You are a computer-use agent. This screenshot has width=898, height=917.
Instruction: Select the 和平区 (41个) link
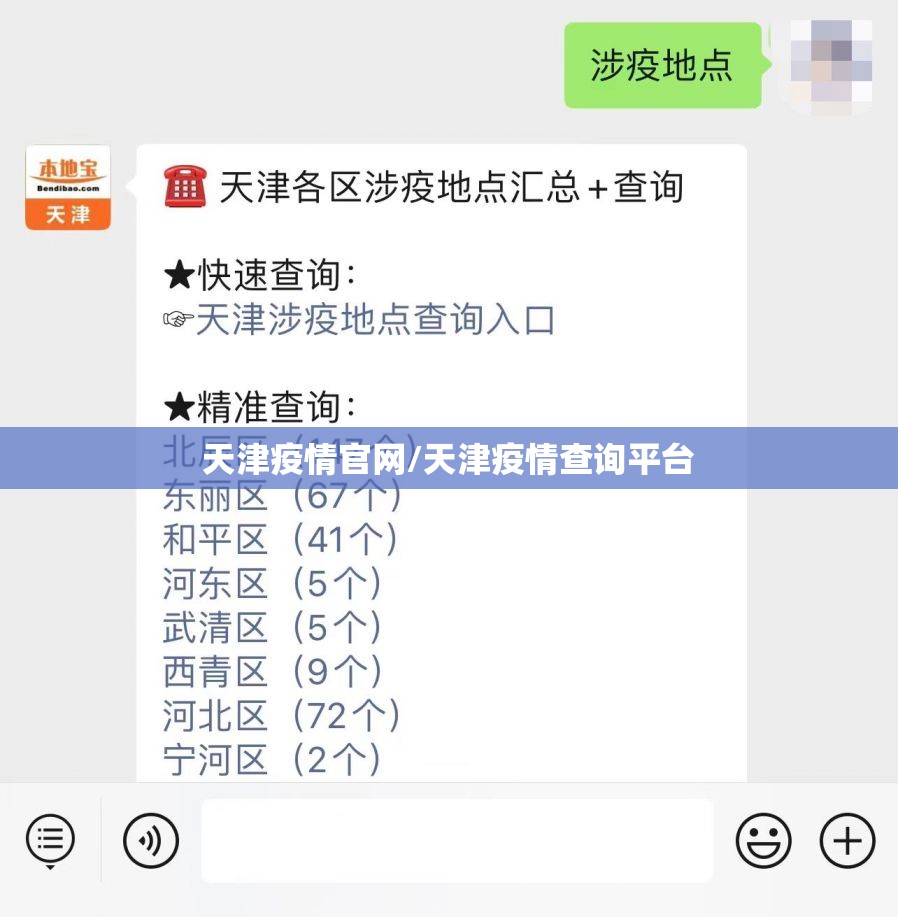tap(281, 540)
